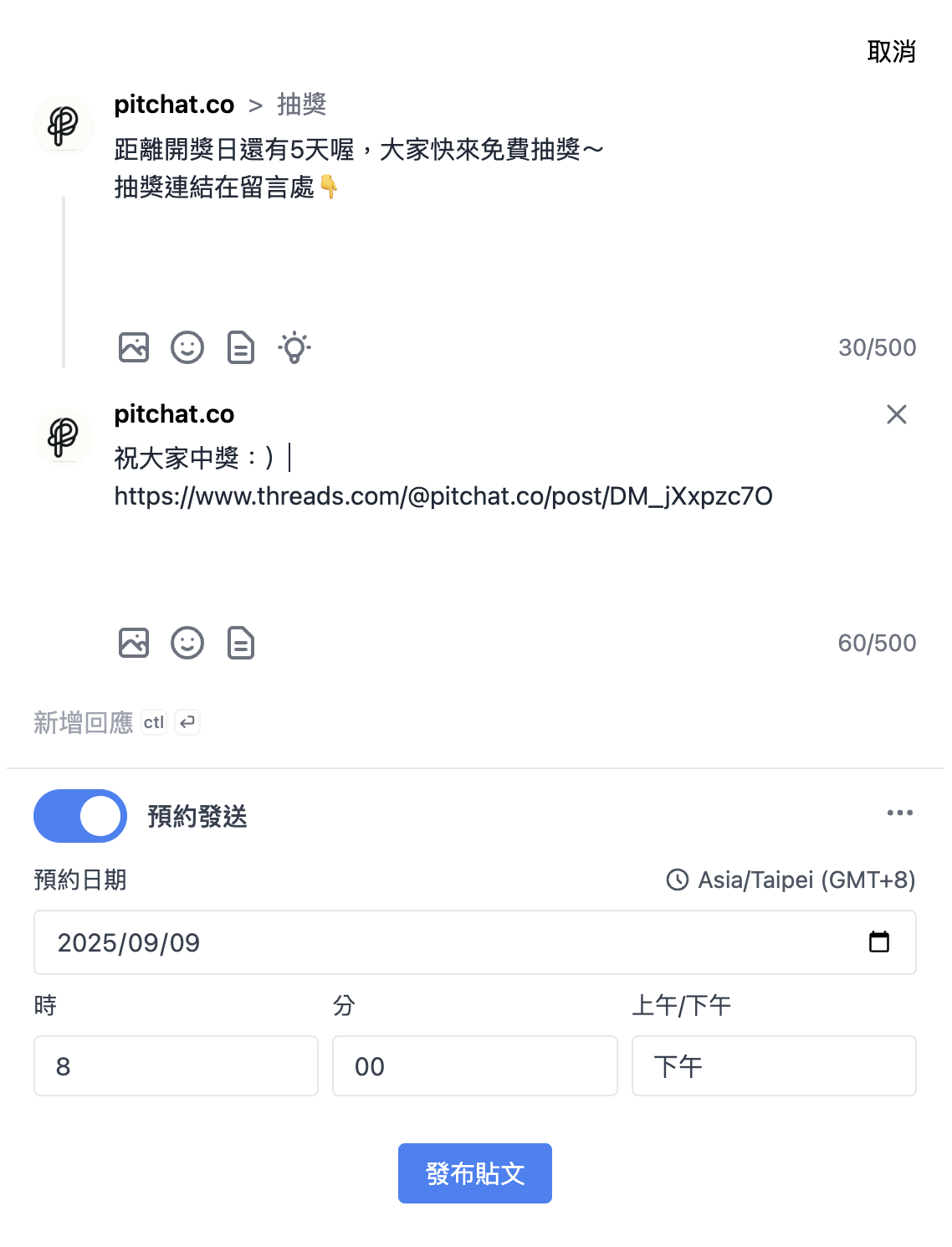
Task: Click the pitchat.co profile avatar
Action: (x=63, y=126)
